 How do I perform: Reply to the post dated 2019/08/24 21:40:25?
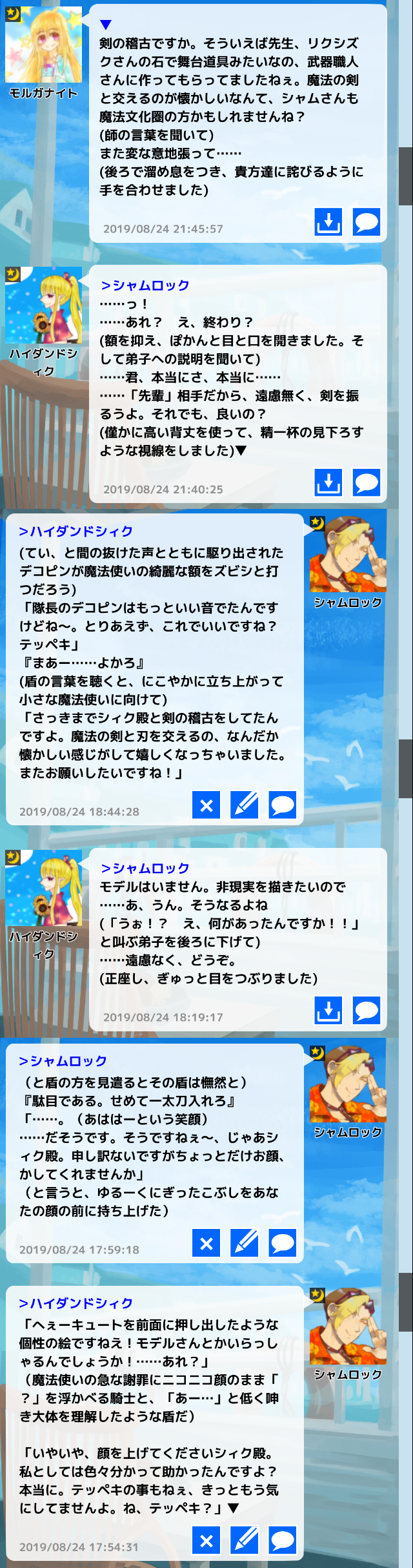(367, 482)
